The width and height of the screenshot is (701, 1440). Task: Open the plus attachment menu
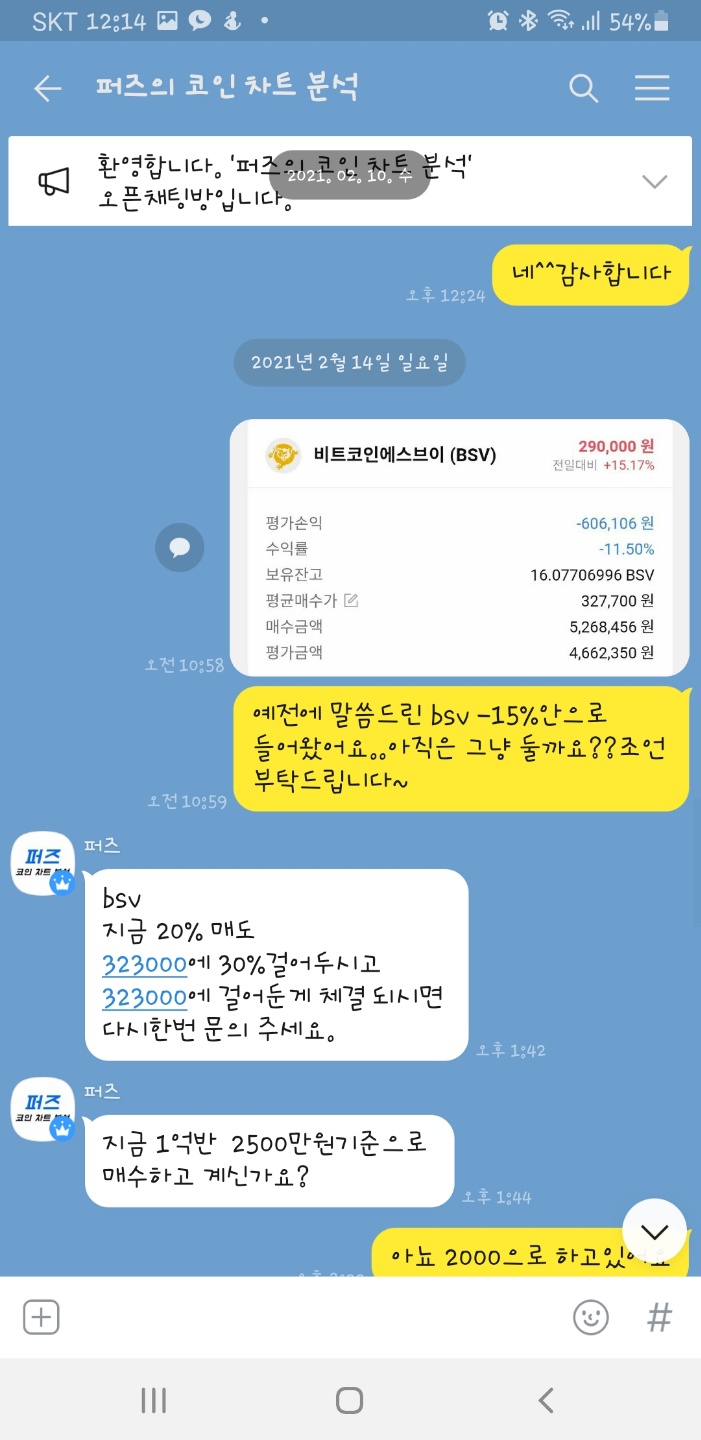click(41, 1317)
